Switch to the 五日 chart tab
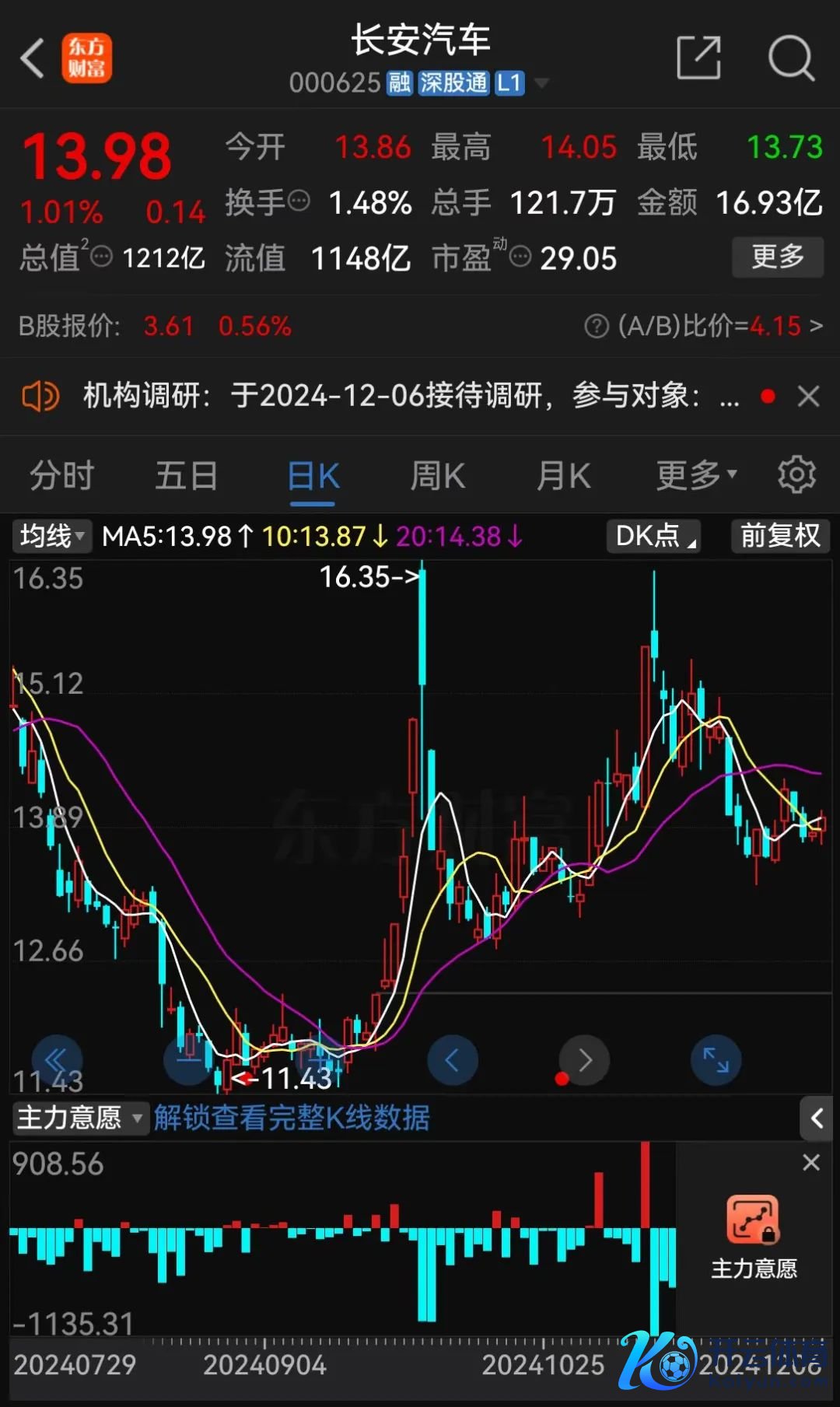Image resolution: width=840 pixels, height=1407 pixels. (x=186, y=475)
